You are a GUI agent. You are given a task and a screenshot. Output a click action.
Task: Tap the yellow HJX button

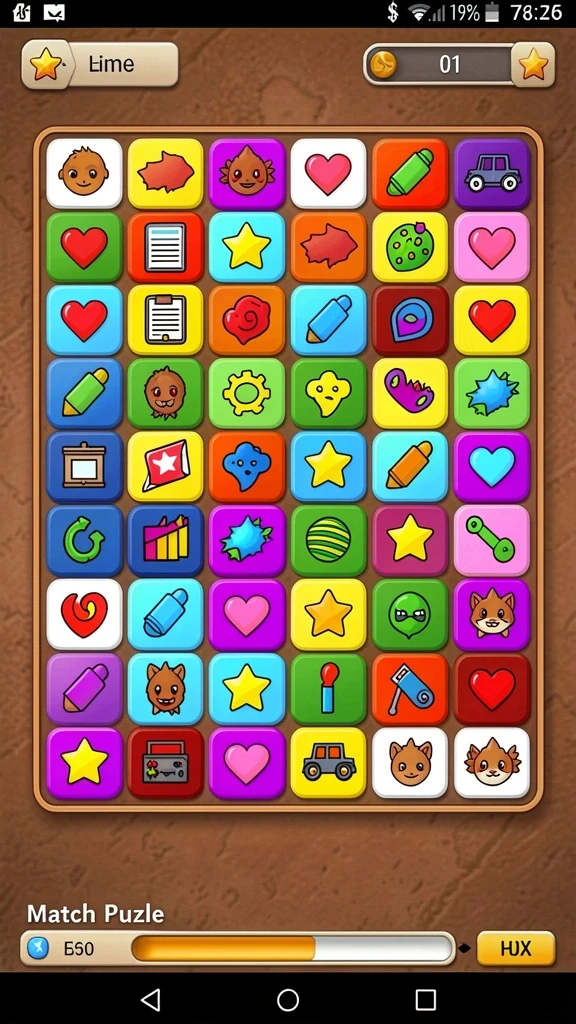(516, 948)
